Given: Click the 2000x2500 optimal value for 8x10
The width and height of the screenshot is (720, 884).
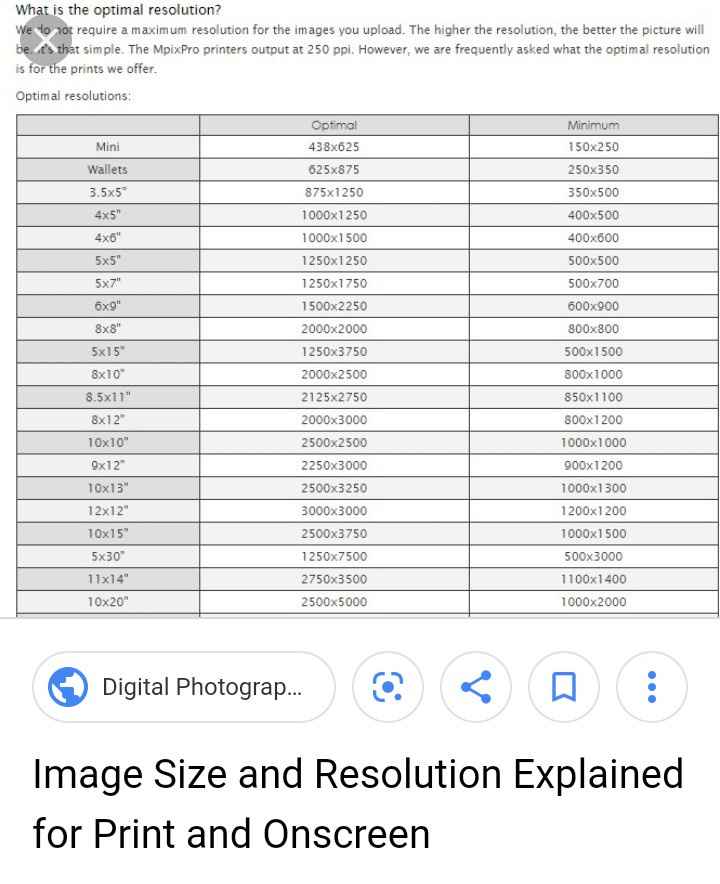Looking at the screenshot, I should pos(334,374).
